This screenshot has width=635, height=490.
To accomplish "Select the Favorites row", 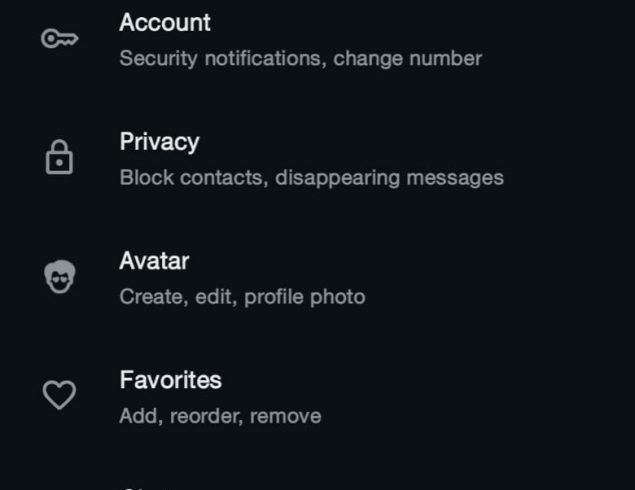I will (x=220, y=396).
